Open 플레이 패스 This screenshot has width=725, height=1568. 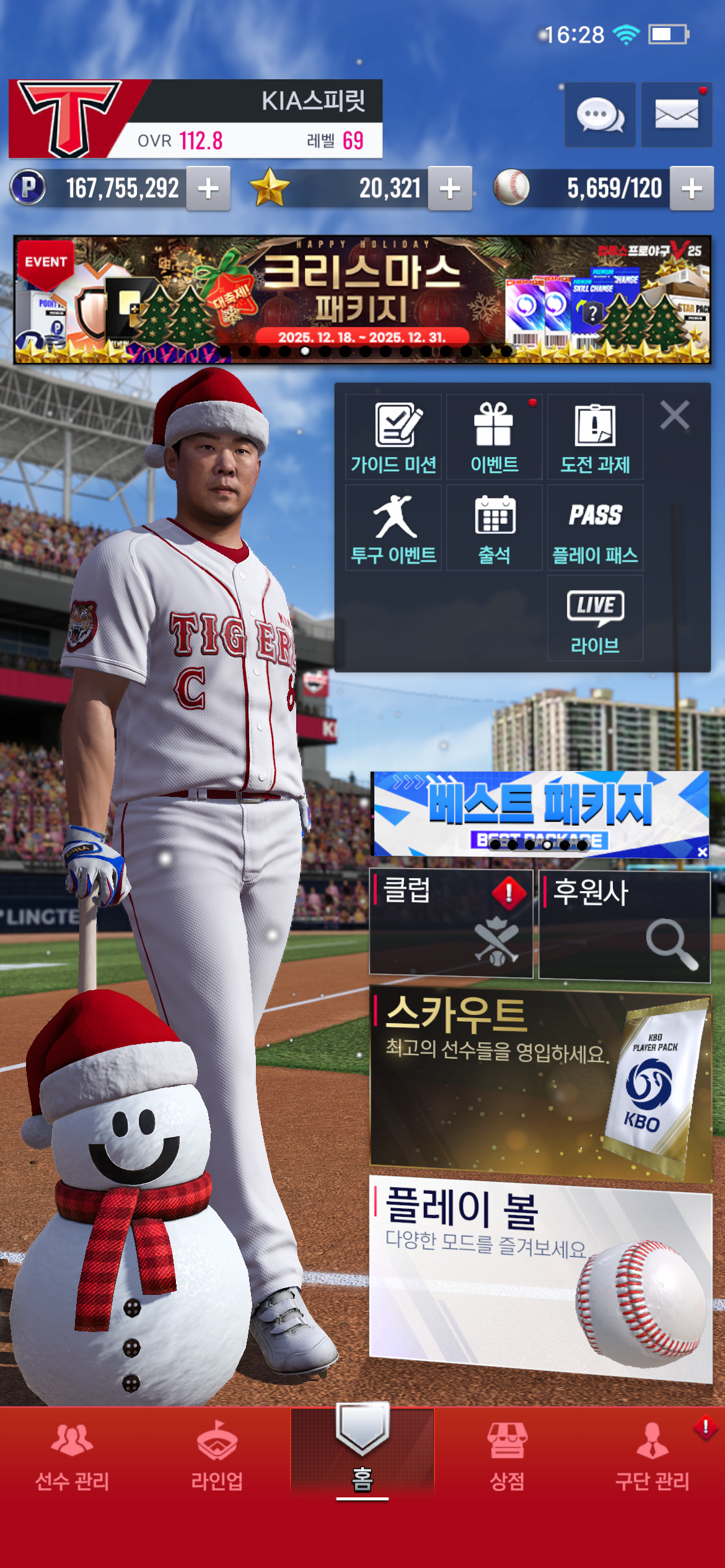(595, 528)
